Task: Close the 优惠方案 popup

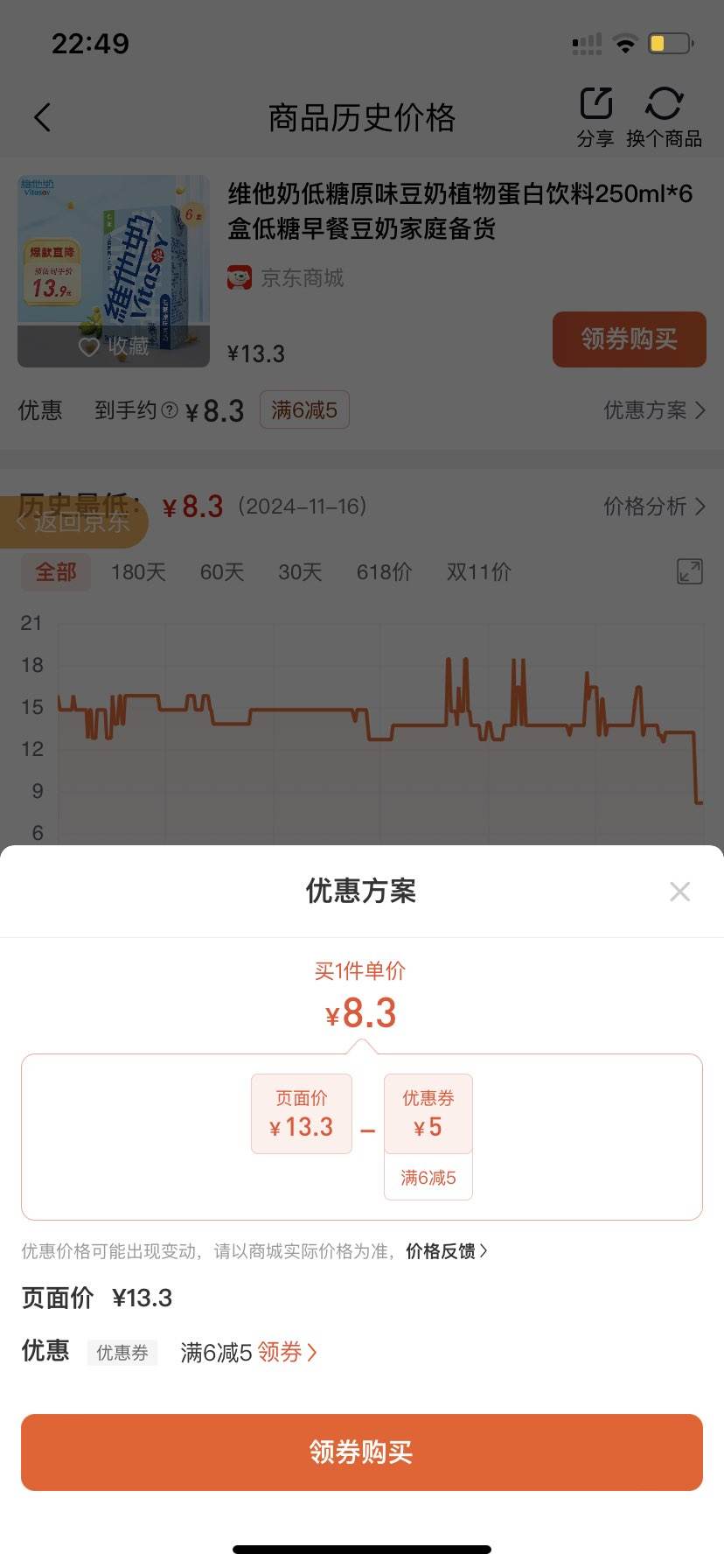Action: click(x=679, y=892)
